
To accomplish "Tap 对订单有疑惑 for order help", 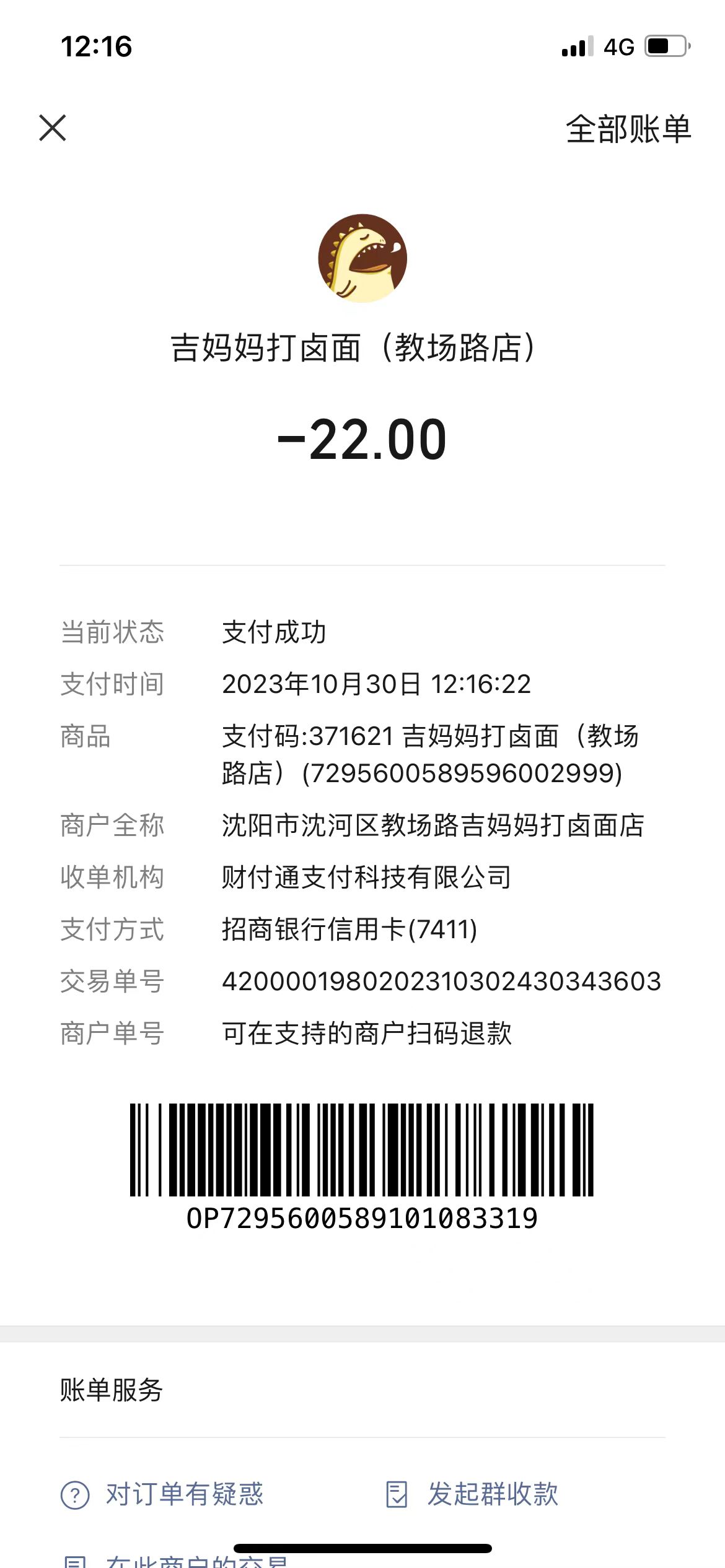I will point(162,1494).
